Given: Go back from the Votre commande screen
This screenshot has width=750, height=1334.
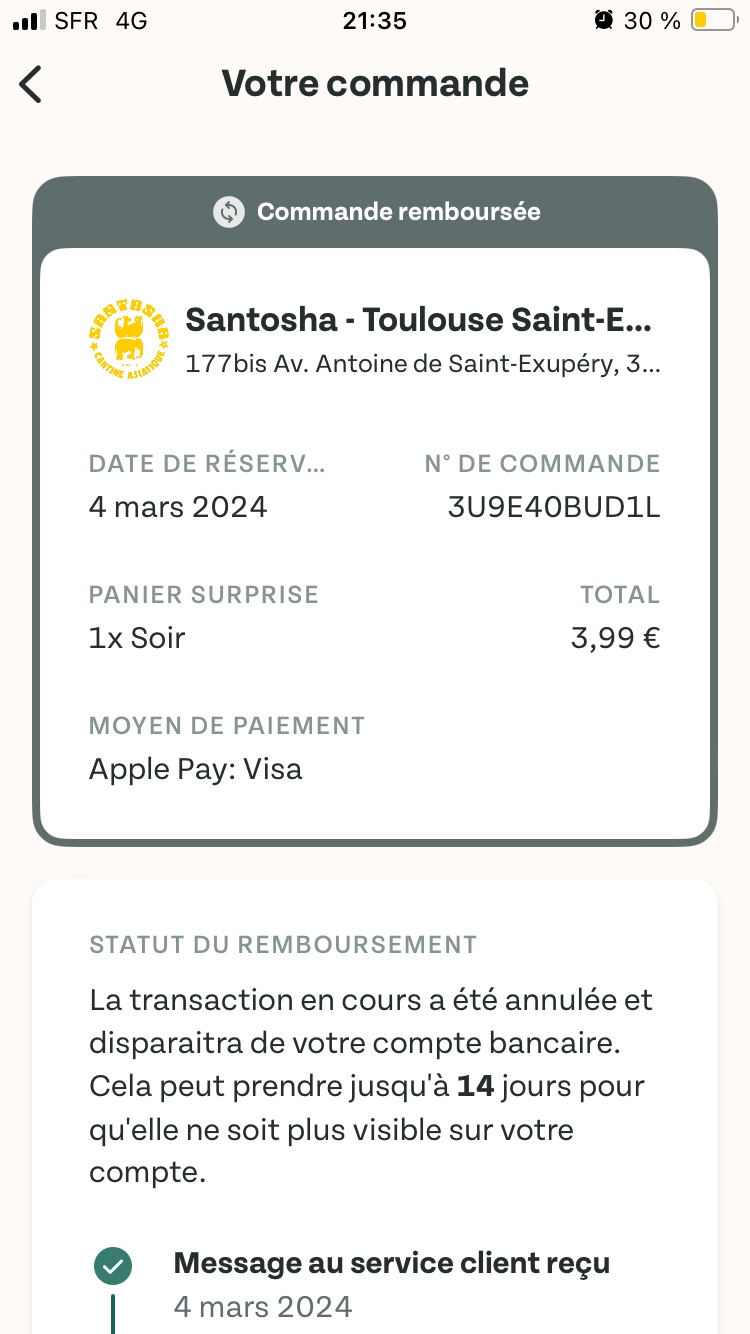Looking at the screenshot, I should click(x=32, y=84).
